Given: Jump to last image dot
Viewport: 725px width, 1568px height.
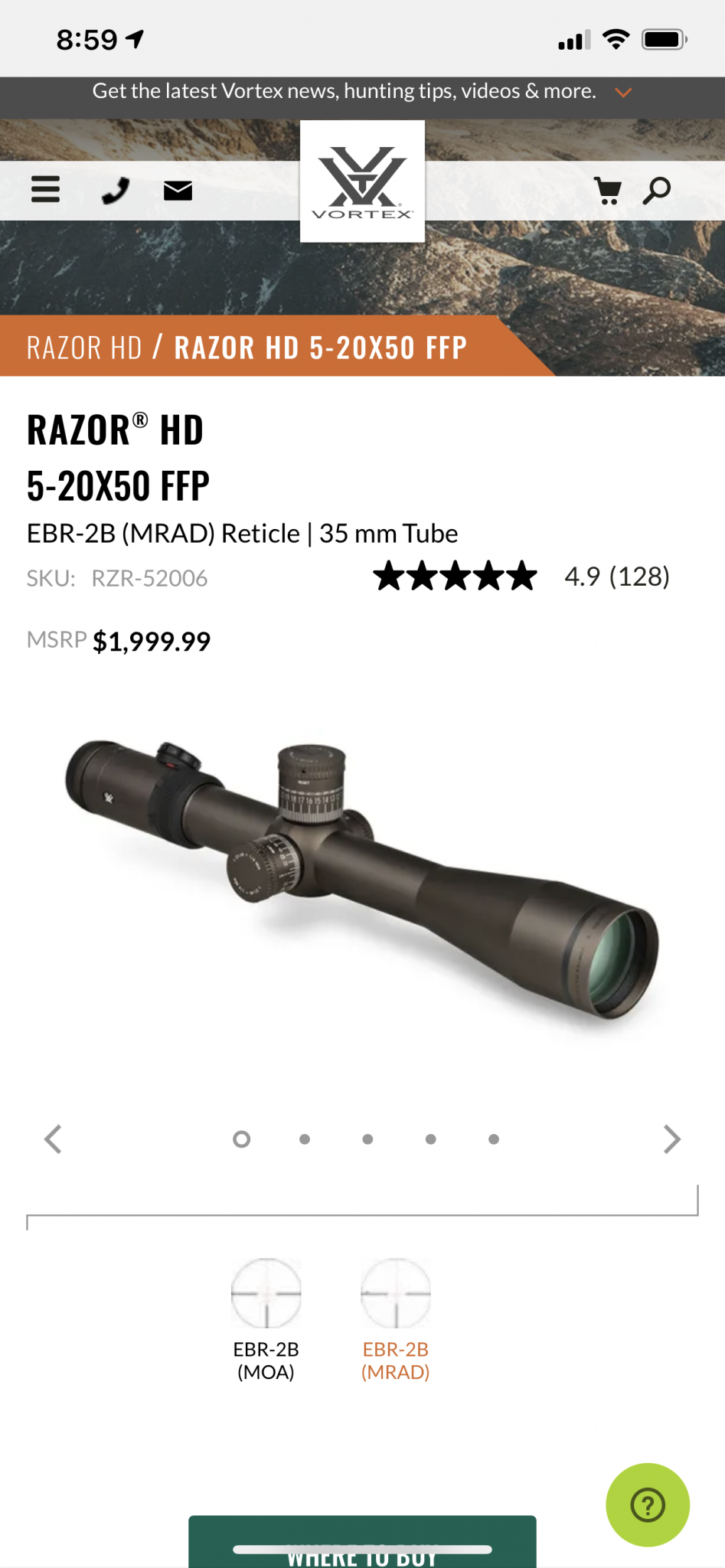Looking at the screenshot, I should pos(494,1139).
